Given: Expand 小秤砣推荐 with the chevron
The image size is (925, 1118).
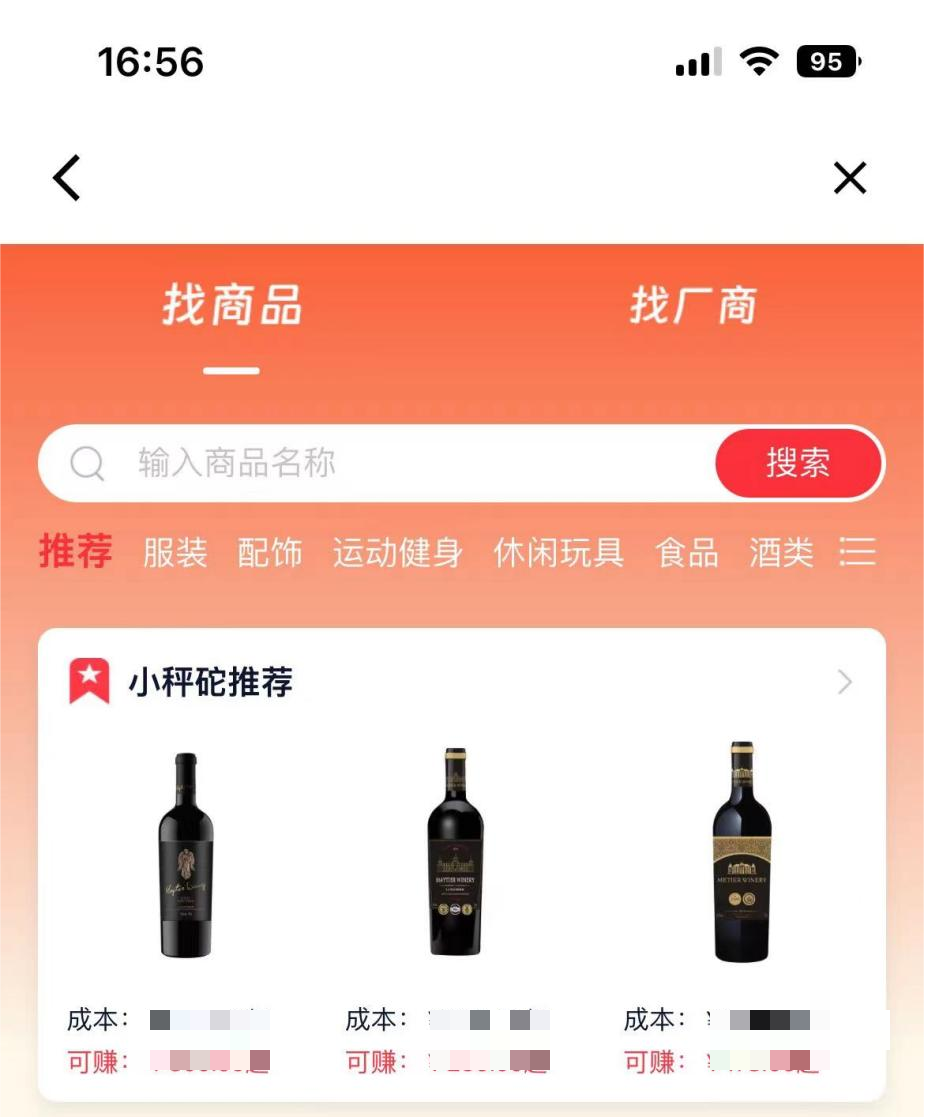Looking at the screenshot, I should 845,682.
